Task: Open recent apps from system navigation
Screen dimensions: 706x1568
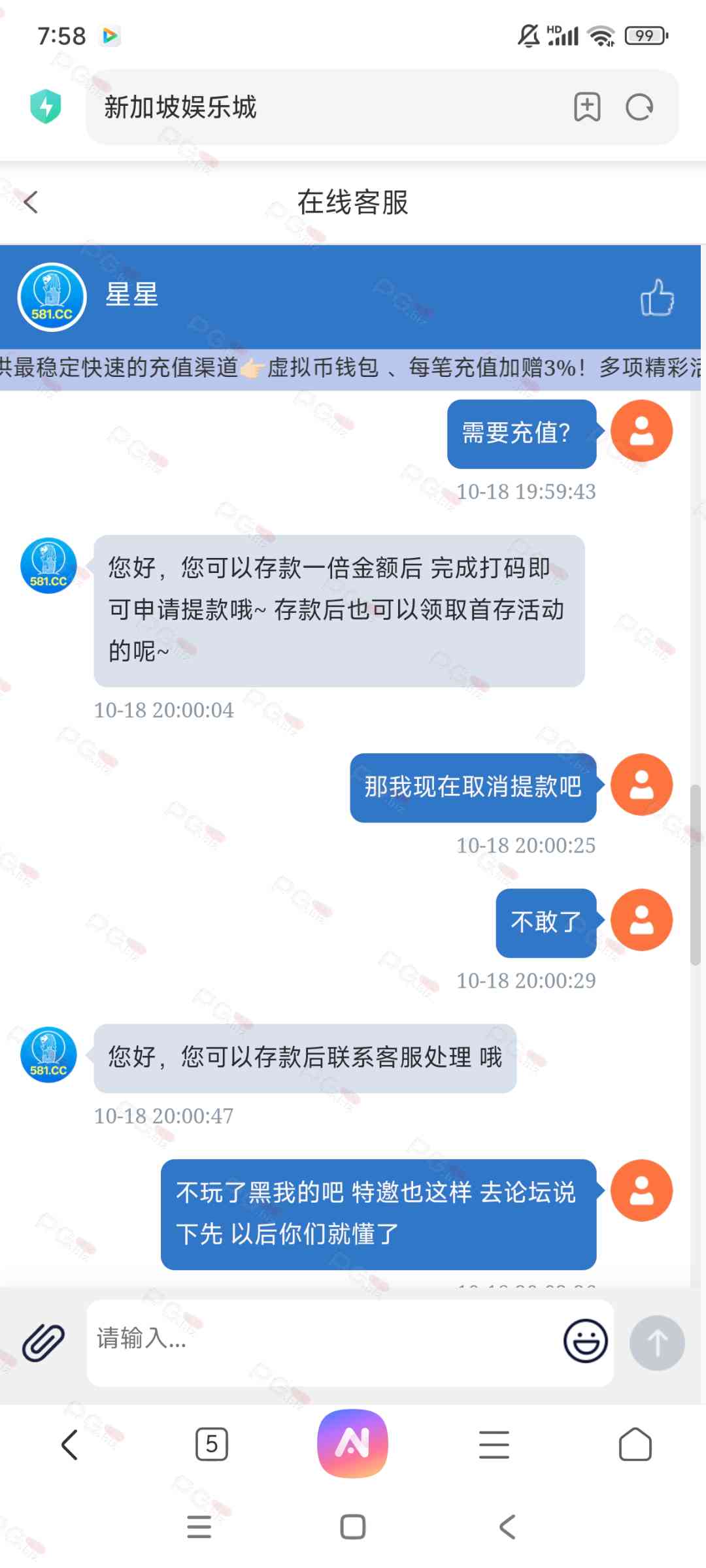Action: (x=199, y=1527)
